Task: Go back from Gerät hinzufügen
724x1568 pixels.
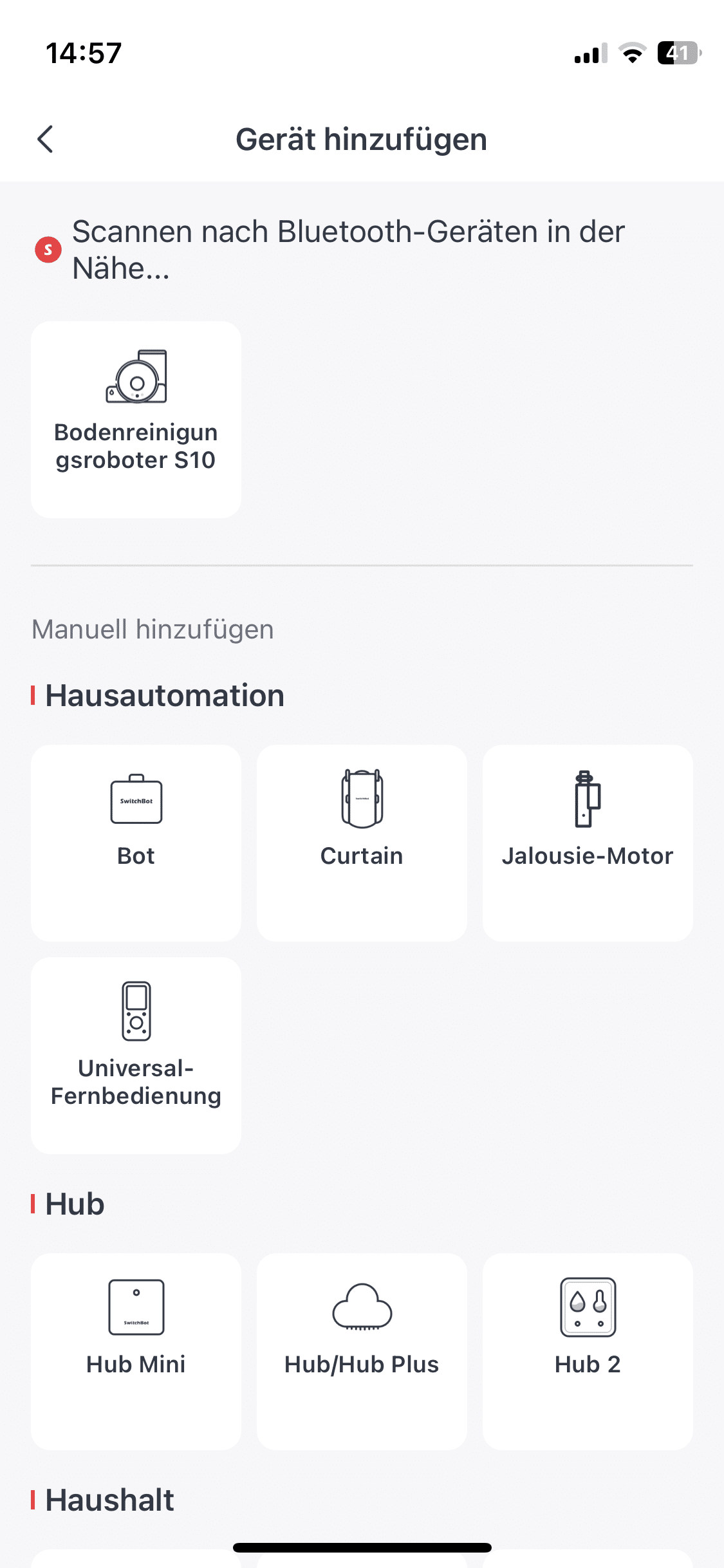Action: click(45, 139)
